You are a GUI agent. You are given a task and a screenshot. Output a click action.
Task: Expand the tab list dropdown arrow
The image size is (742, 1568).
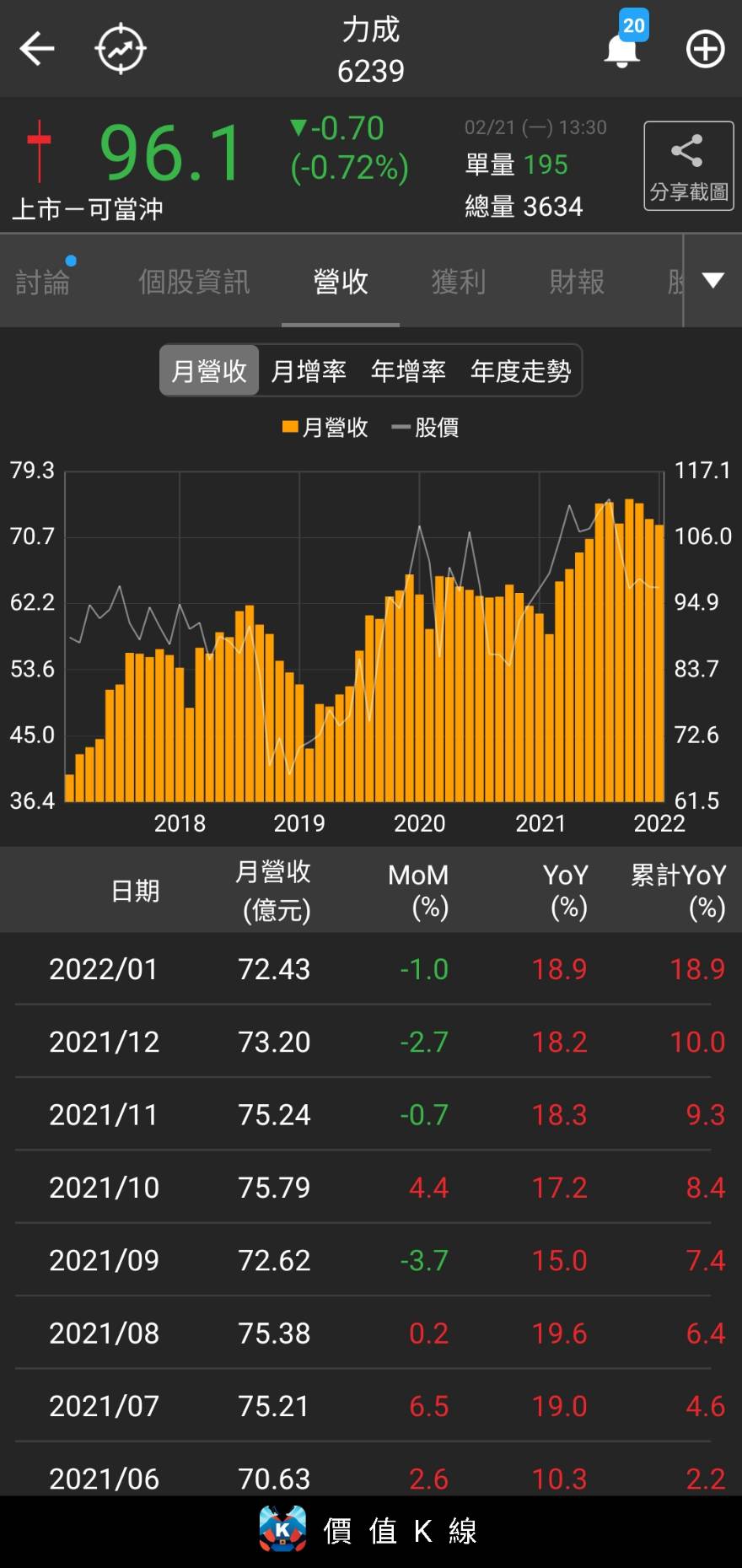pos(713,281)
